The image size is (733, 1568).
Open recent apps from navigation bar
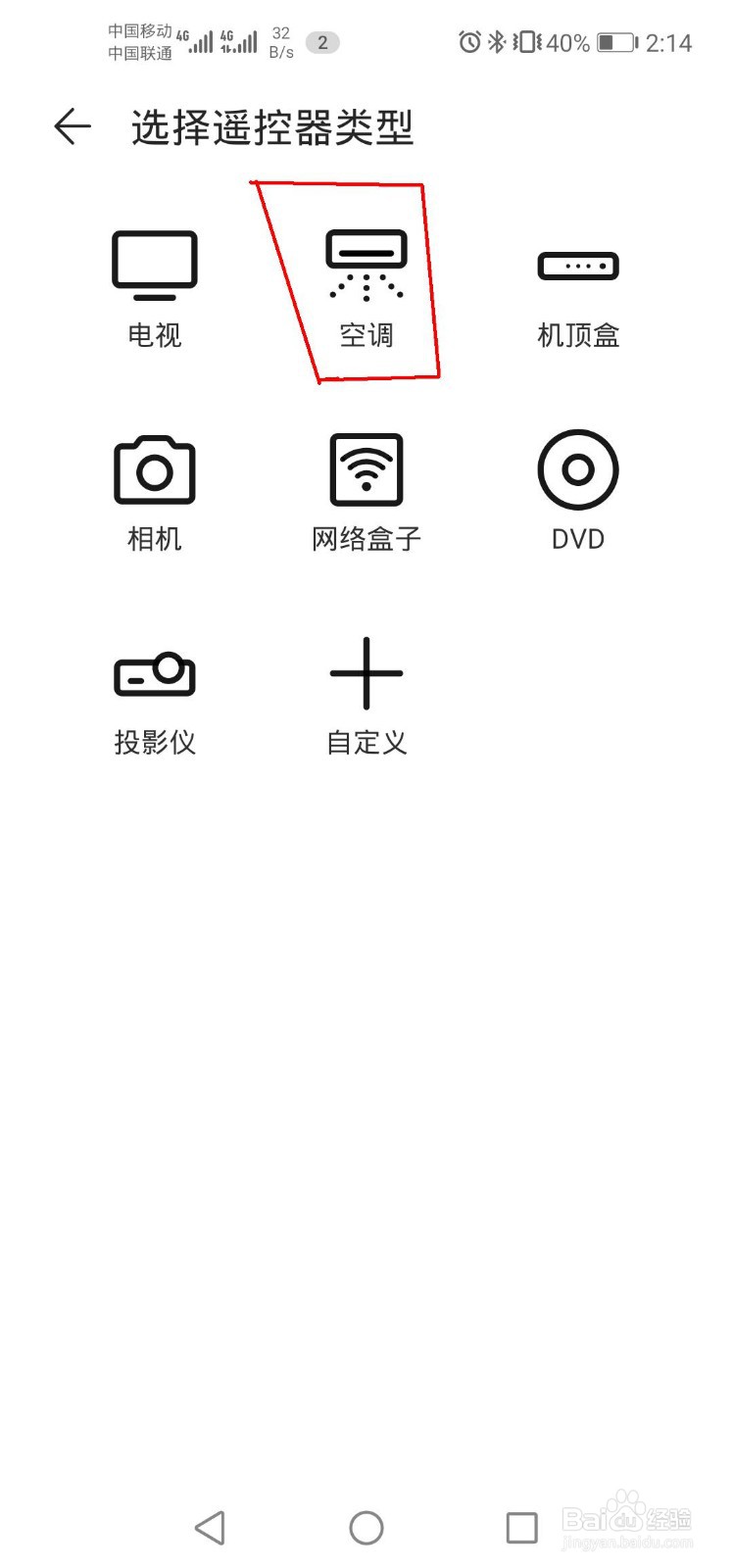tap(521, 1528)
